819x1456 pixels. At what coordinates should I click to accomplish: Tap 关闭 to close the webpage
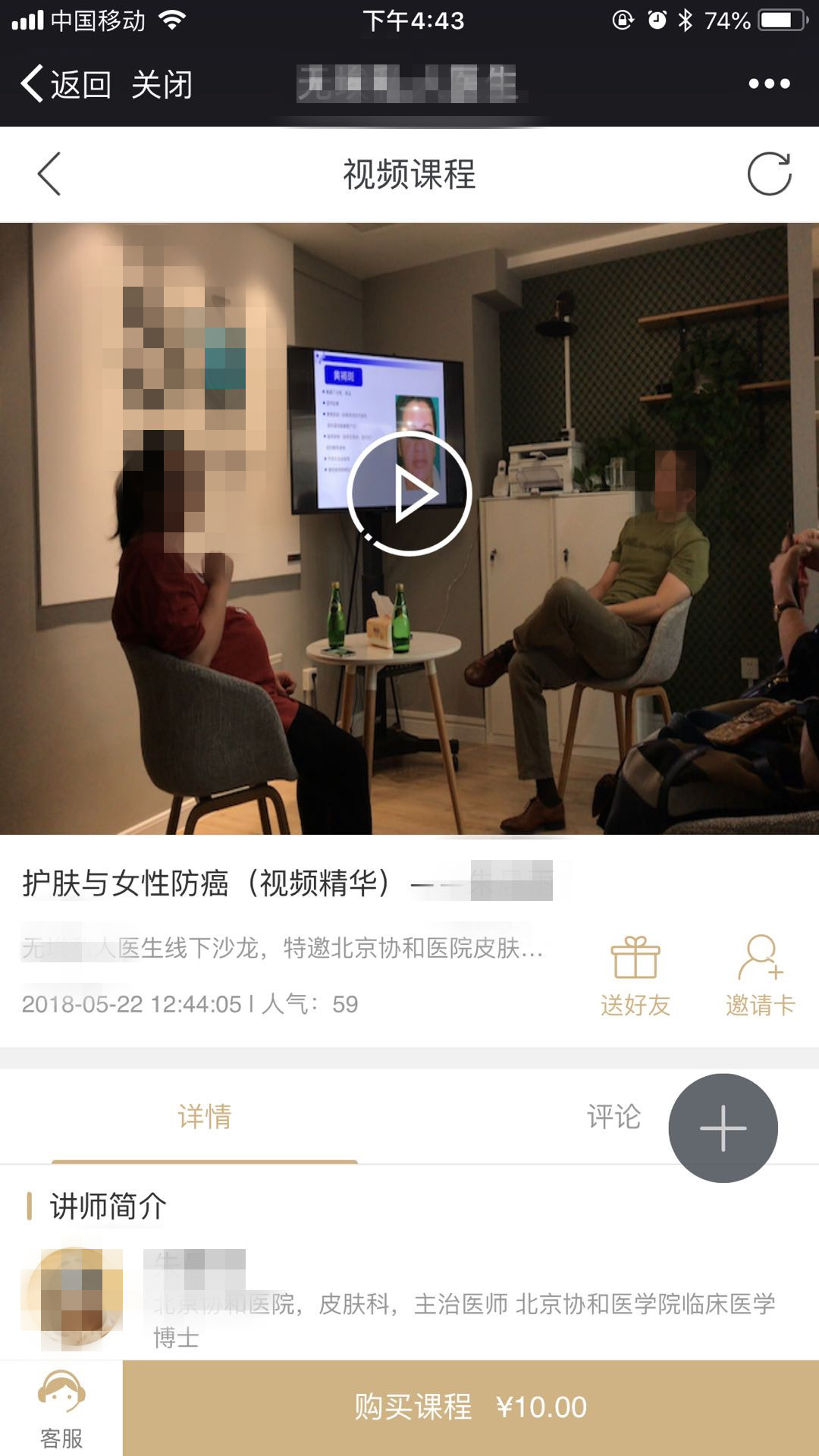pyautogui.click(x=162, y=84)
